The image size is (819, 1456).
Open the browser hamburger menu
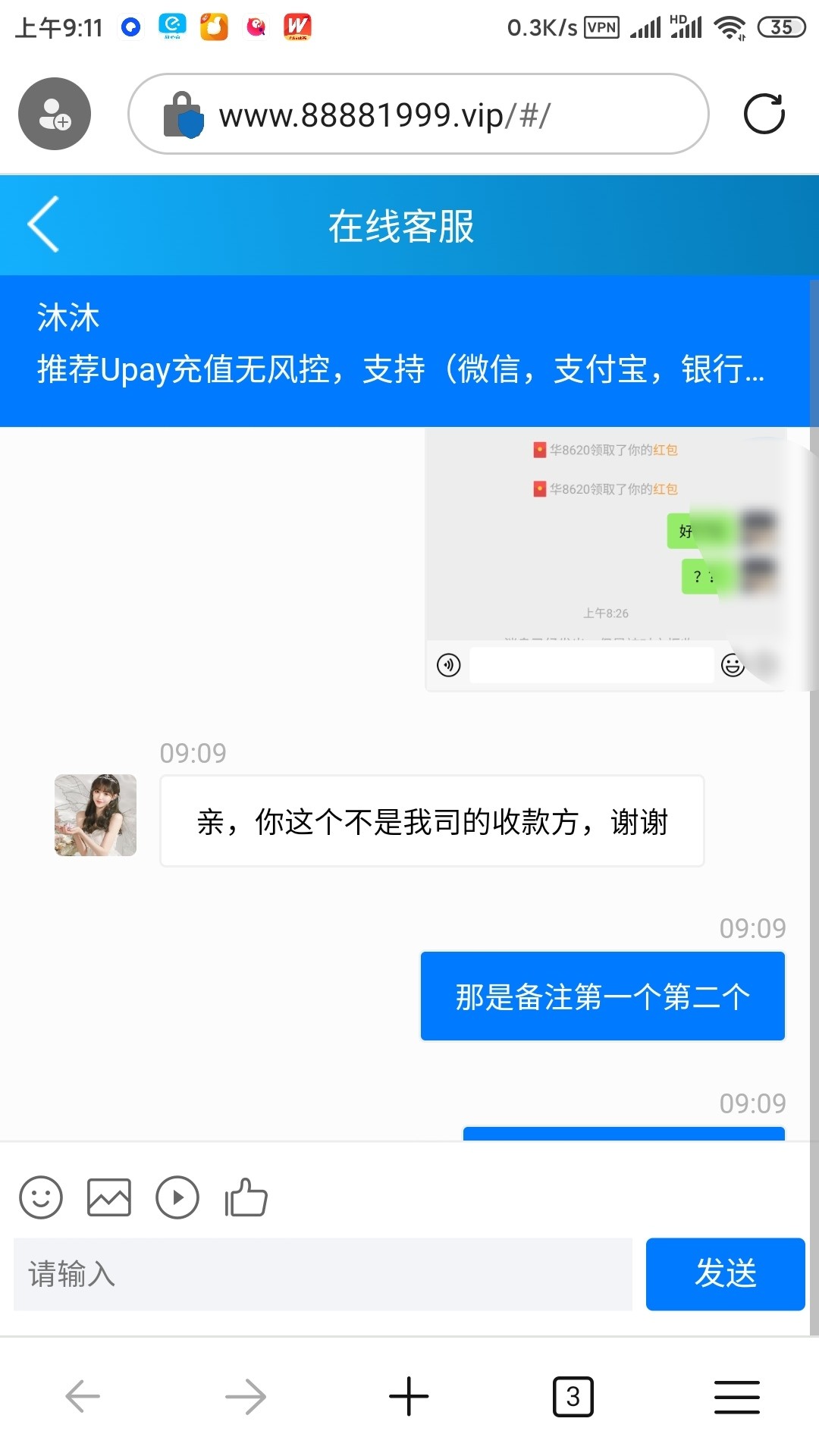736,1396
